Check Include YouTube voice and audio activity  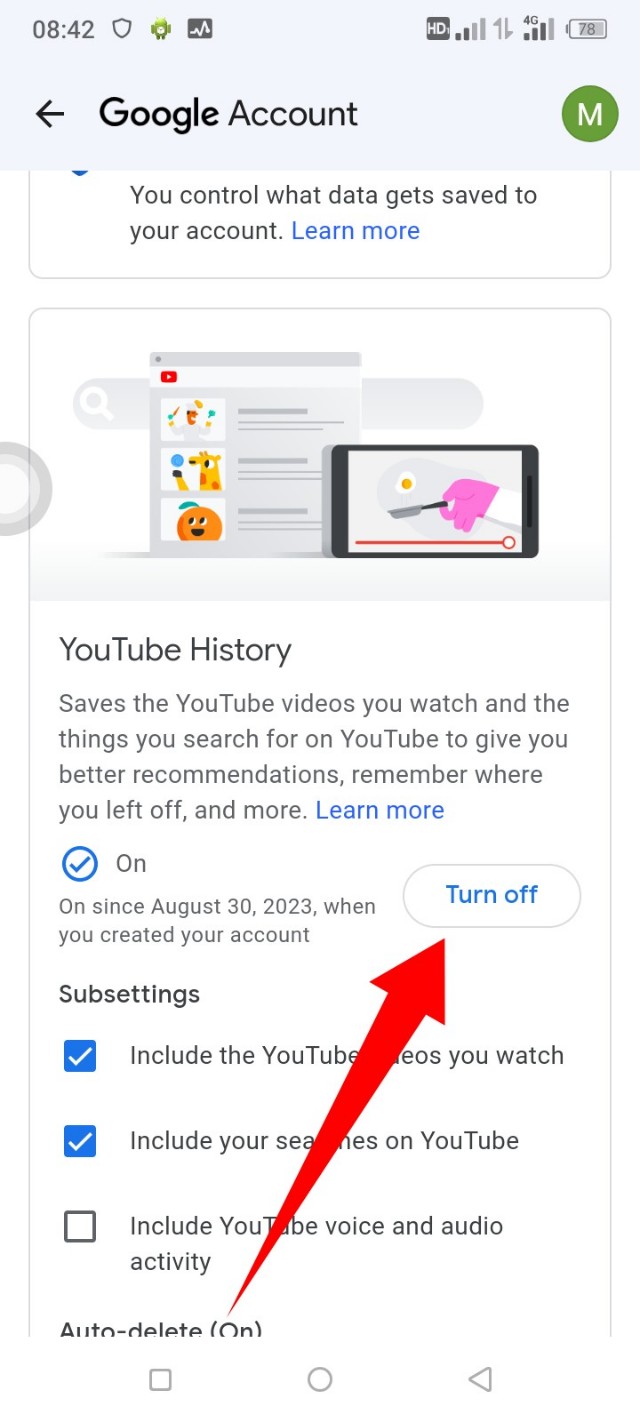point(80,1226)
